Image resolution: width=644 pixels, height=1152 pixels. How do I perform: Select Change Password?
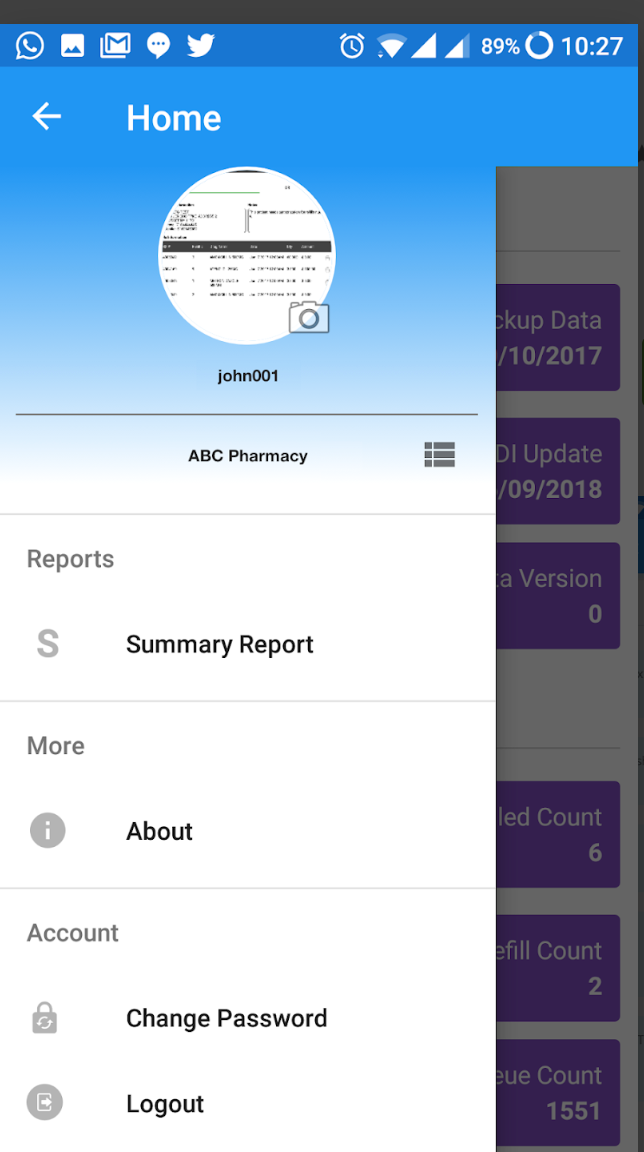pyautogui.click(x=248, y=1018)
